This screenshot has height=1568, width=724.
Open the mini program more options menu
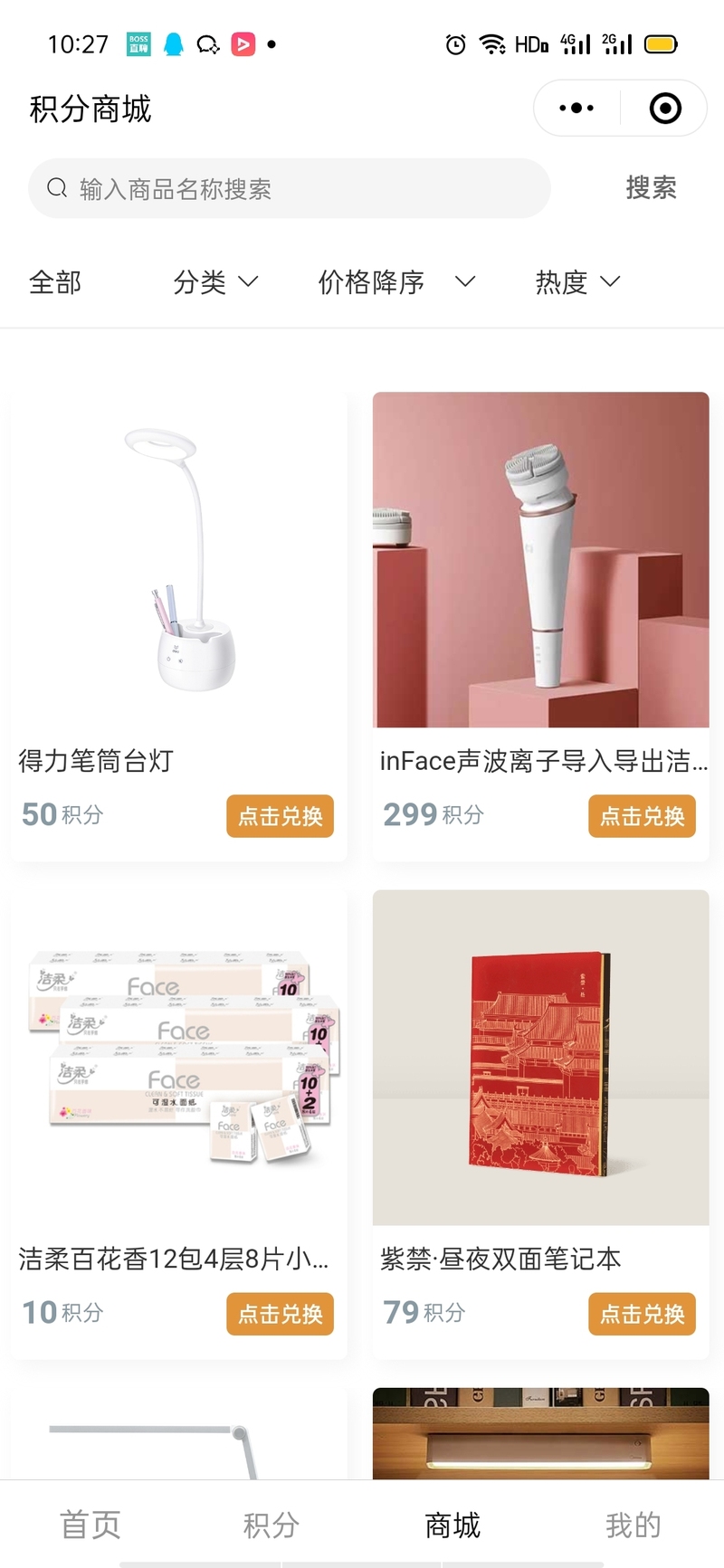[x=576, y=109]
